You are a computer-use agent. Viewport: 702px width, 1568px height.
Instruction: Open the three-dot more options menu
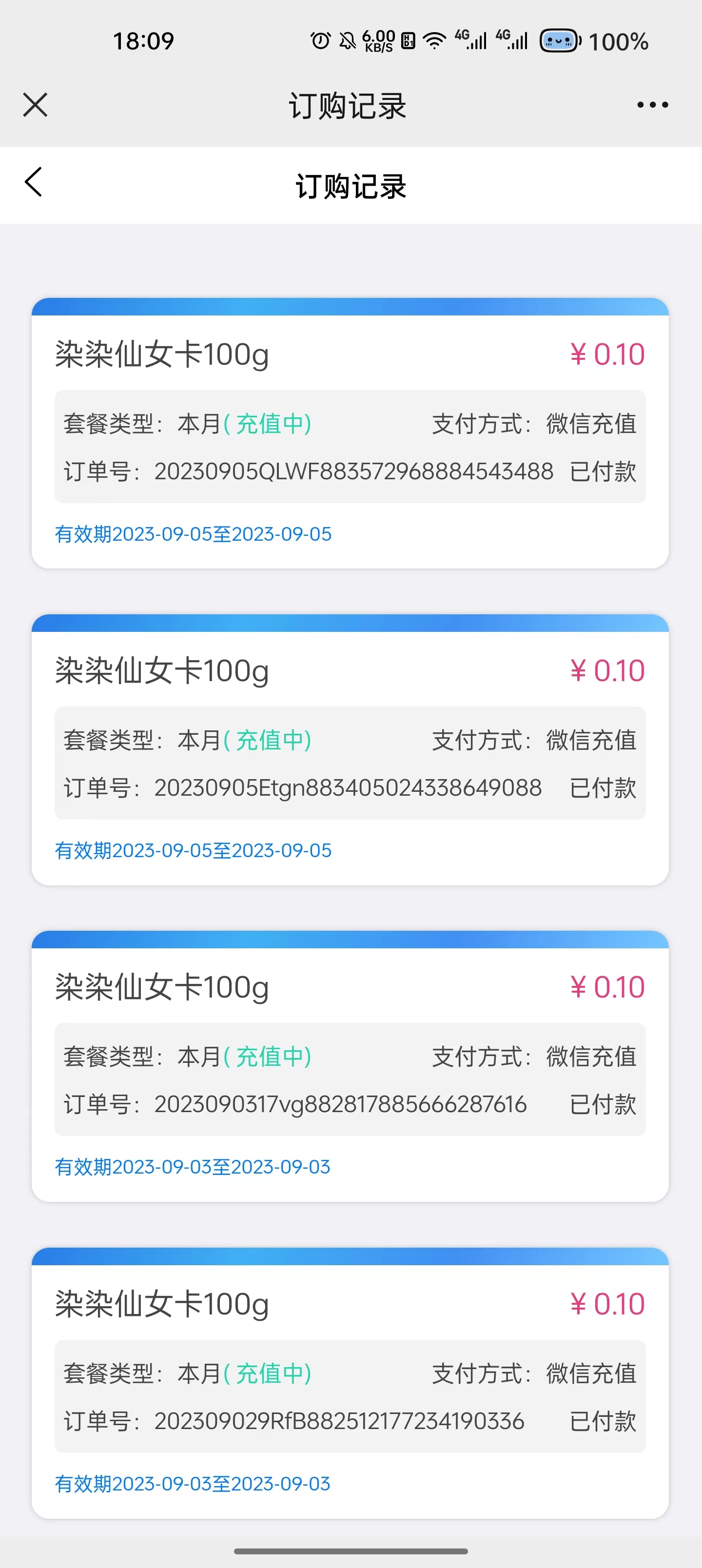coord(652,105)
